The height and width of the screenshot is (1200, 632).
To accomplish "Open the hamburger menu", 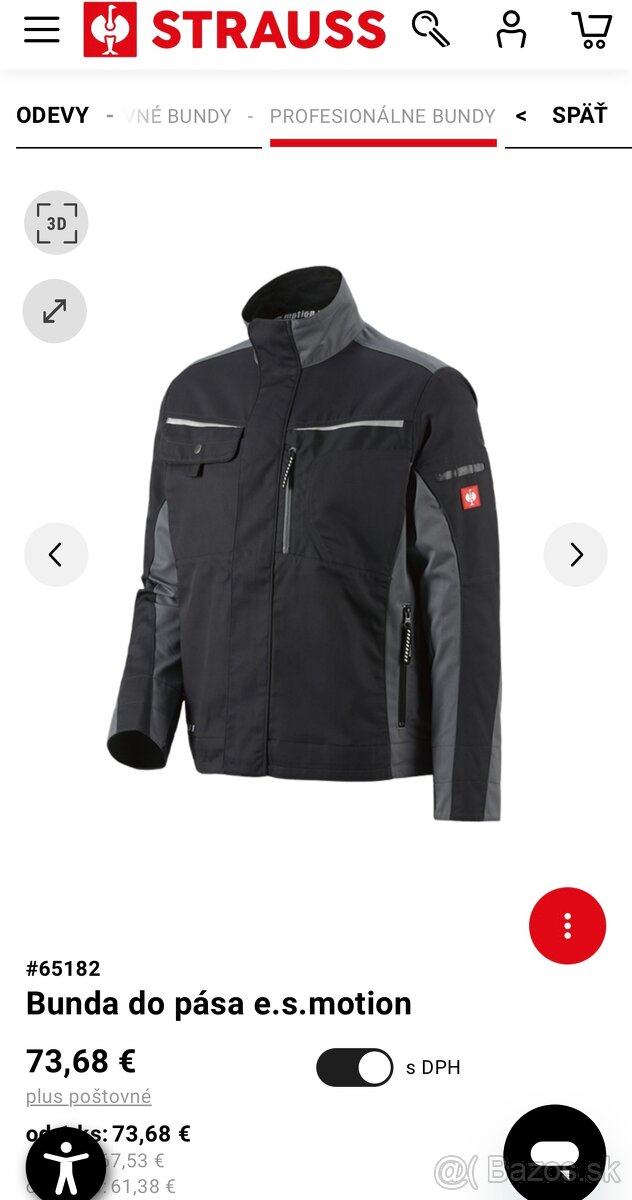I will [42, 30].
